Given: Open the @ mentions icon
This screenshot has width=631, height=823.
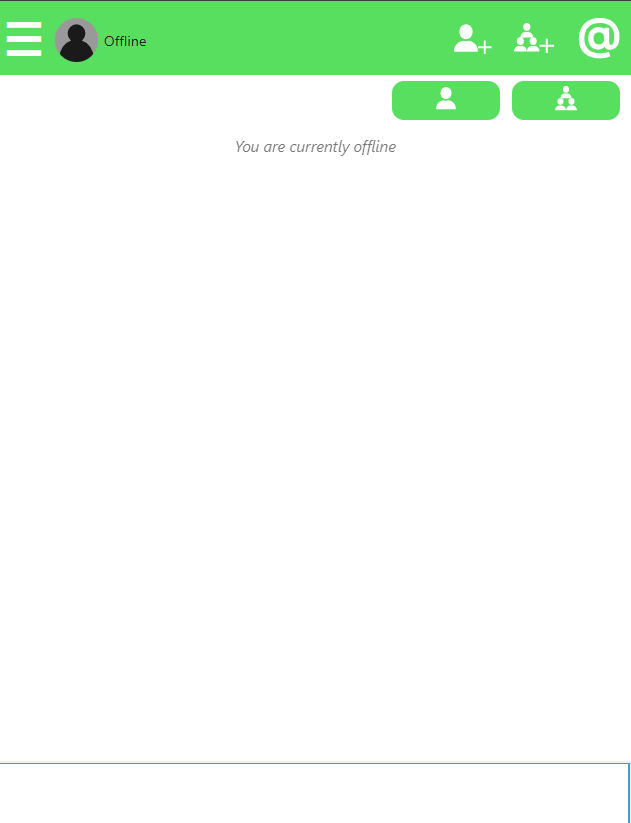Looking at the screenshot, I should [x=599, y=39].
